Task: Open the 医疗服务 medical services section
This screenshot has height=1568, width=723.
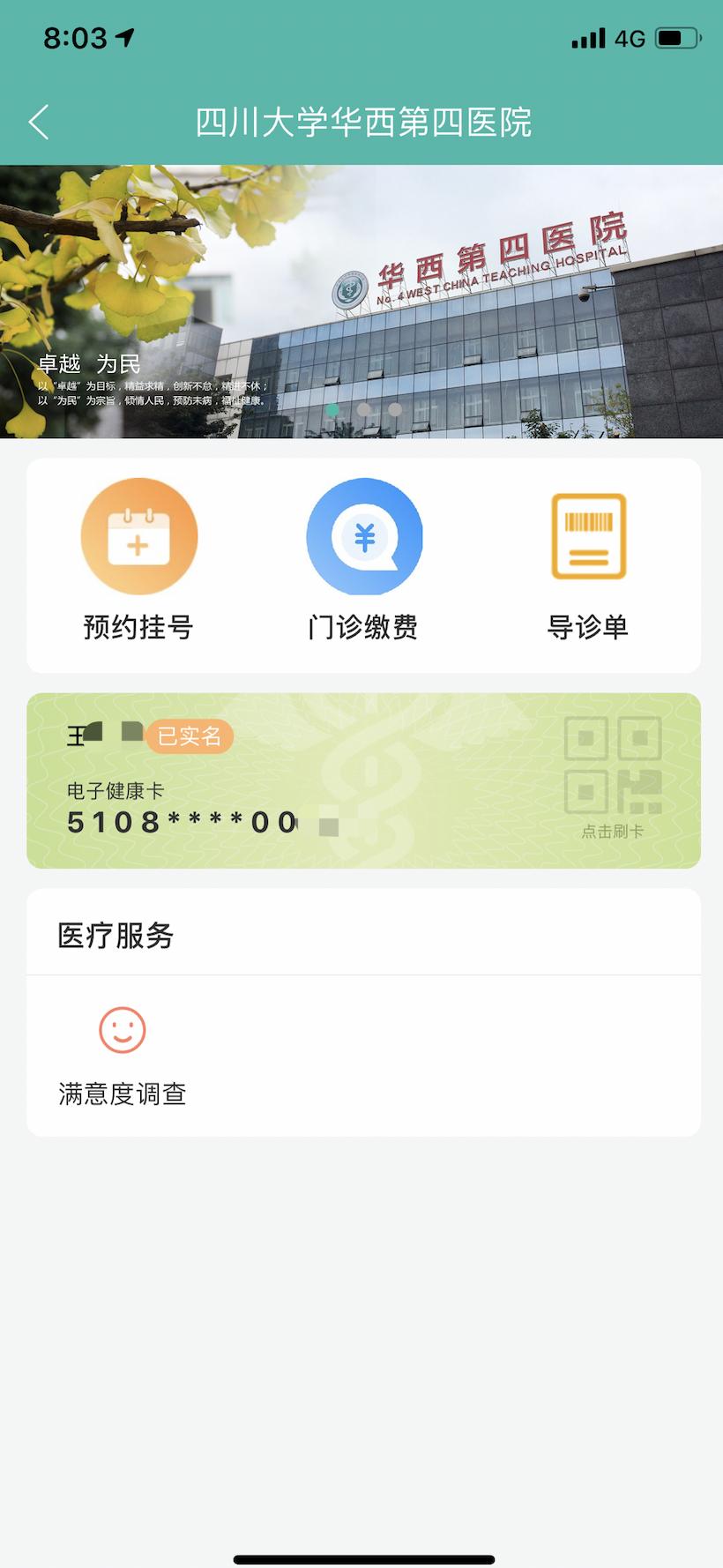Action: tap(114, 932)
